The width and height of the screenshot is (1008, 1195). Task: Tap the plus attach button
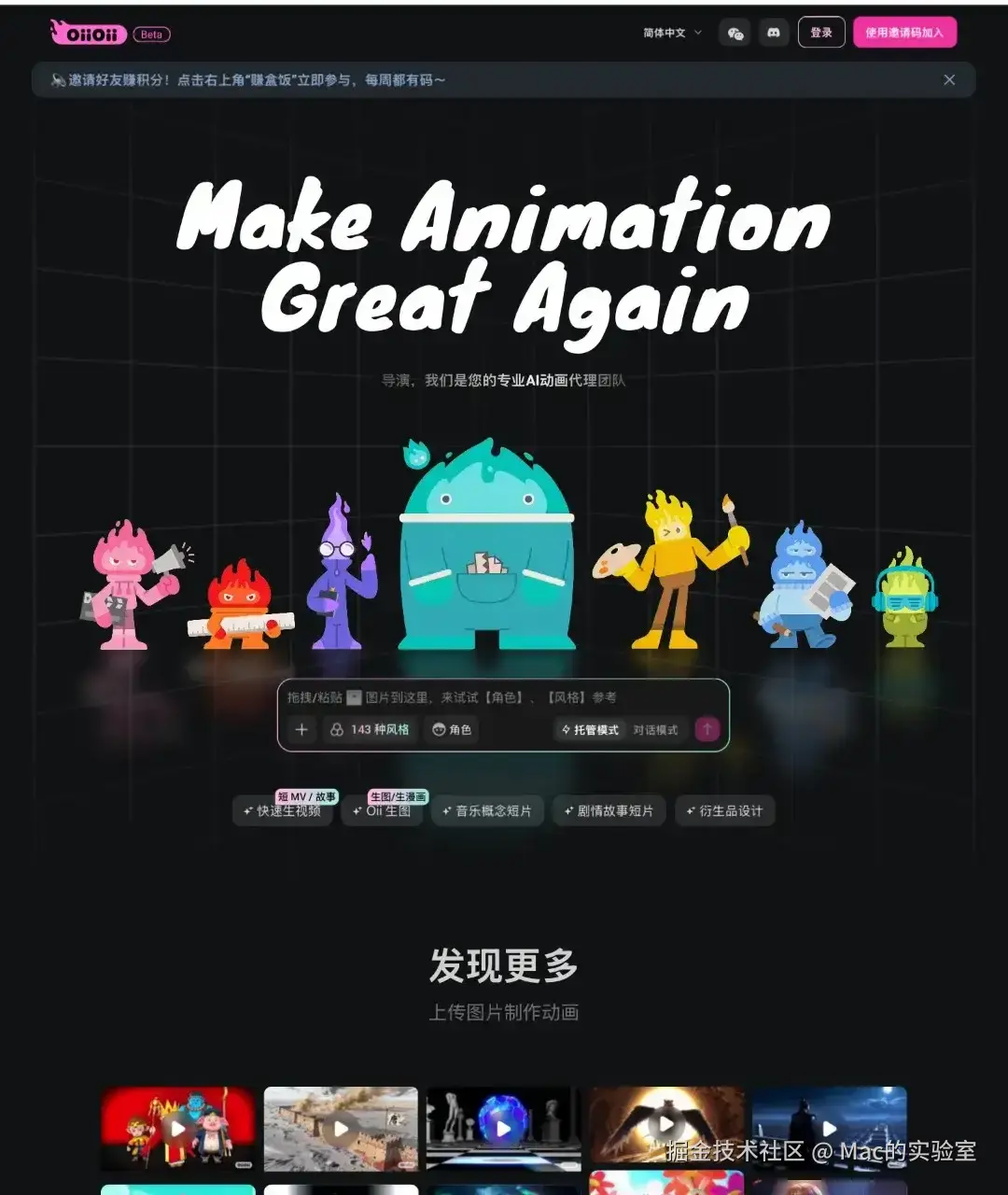click(x=301, y=730)
